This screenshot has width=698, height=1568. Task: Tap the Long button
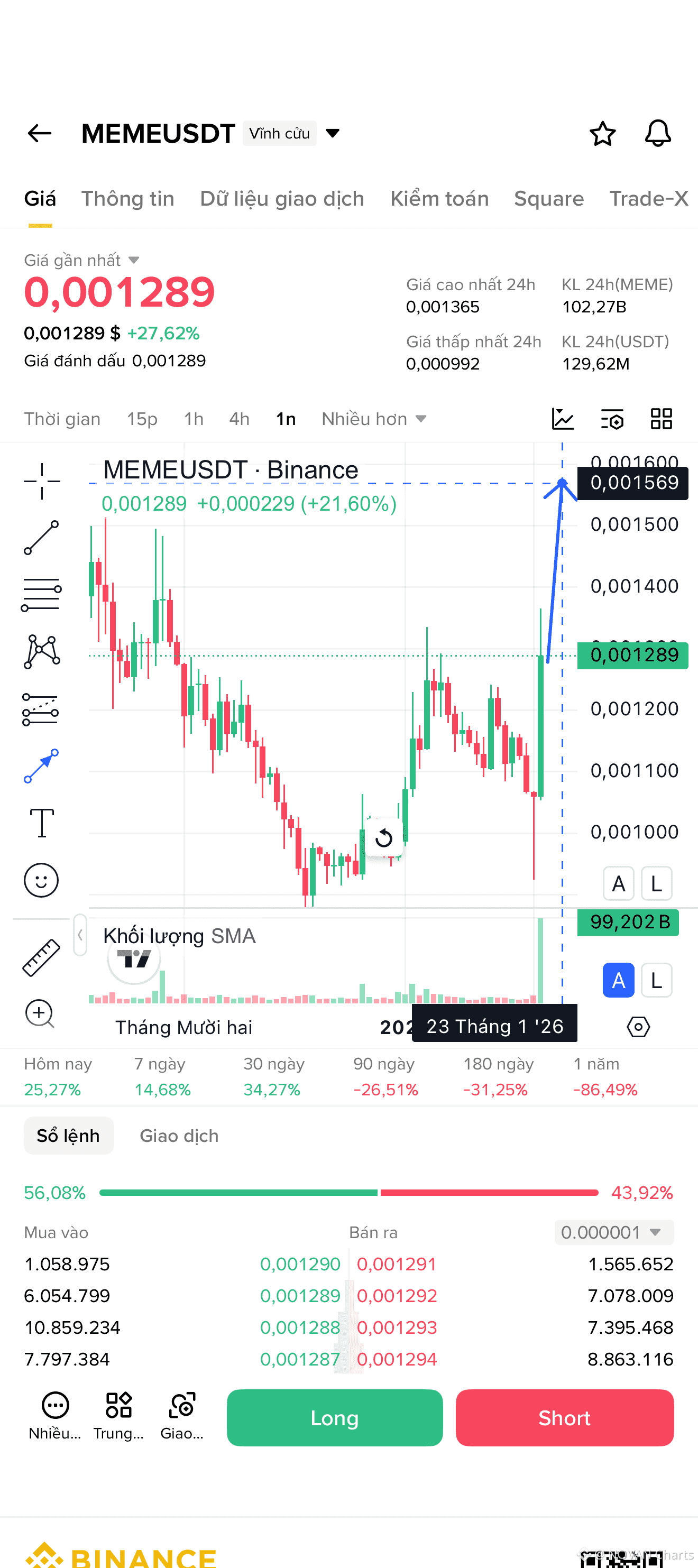coord(334,1418)
